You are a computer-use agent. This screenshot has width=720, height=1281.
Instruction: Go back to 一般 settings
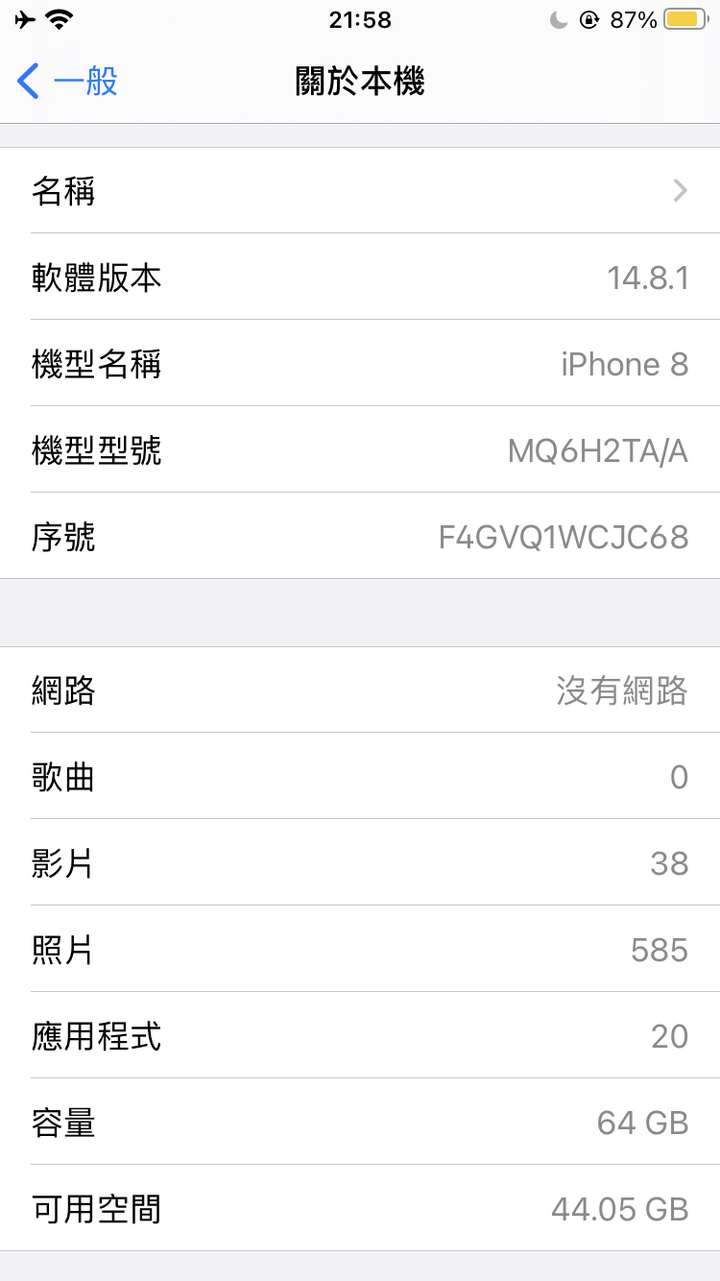point(68,81)
